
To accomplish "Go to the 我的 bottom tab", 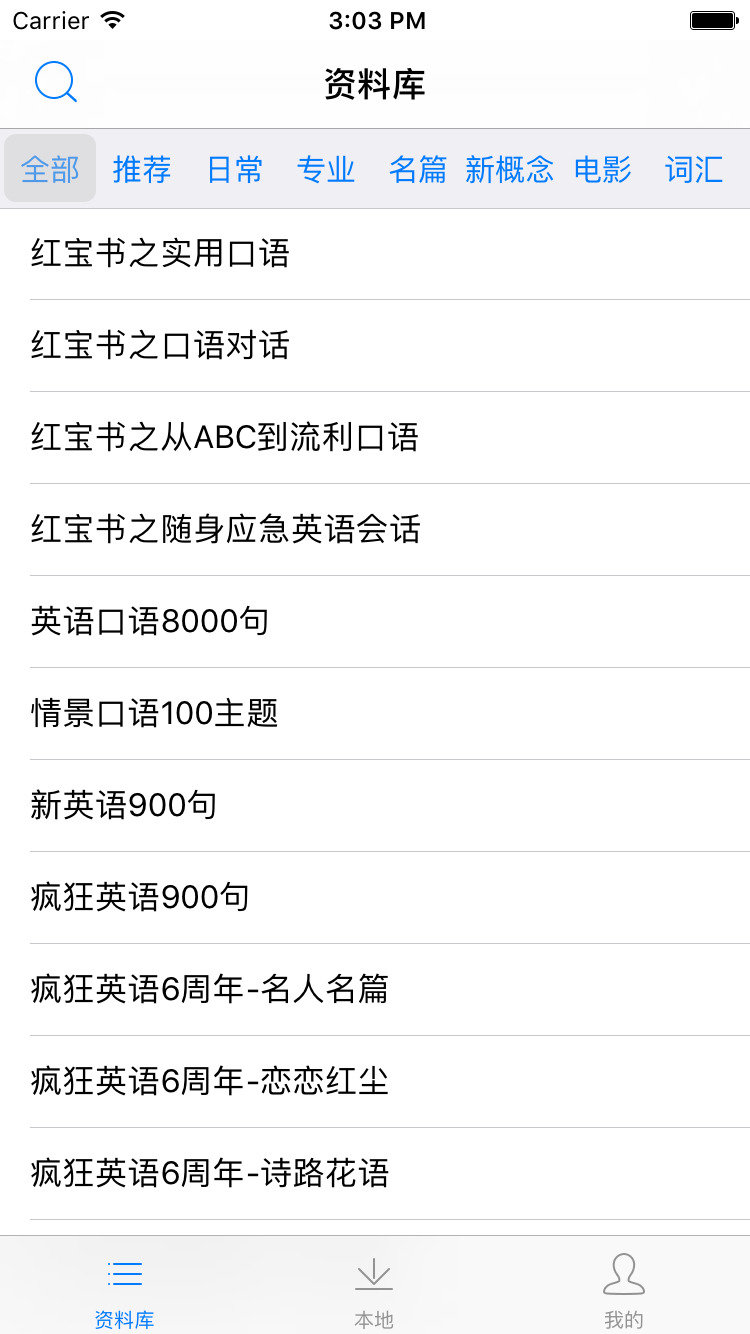I will pyautogui.click(x=624, y=1290).
